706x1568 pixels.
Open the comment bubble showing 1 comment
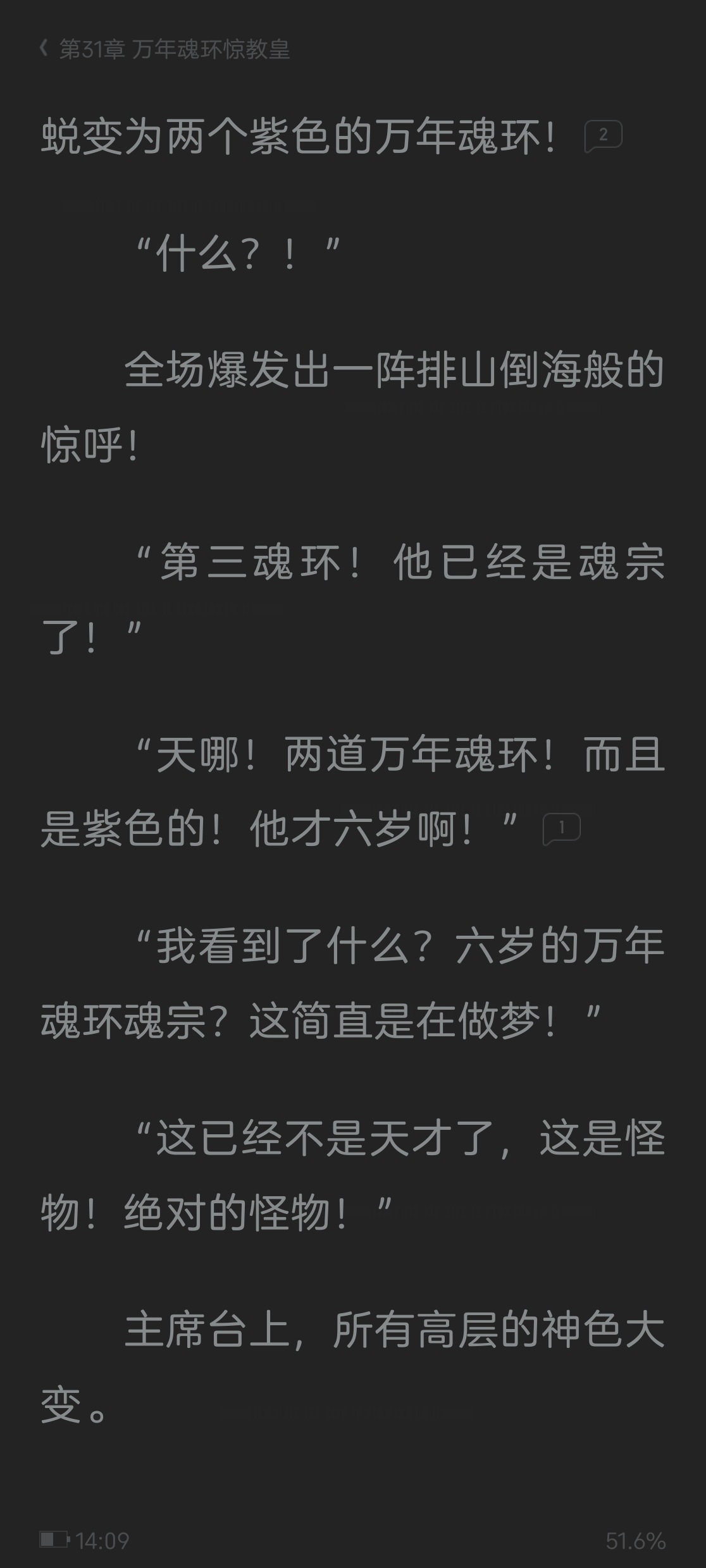(x=561, y=829)
